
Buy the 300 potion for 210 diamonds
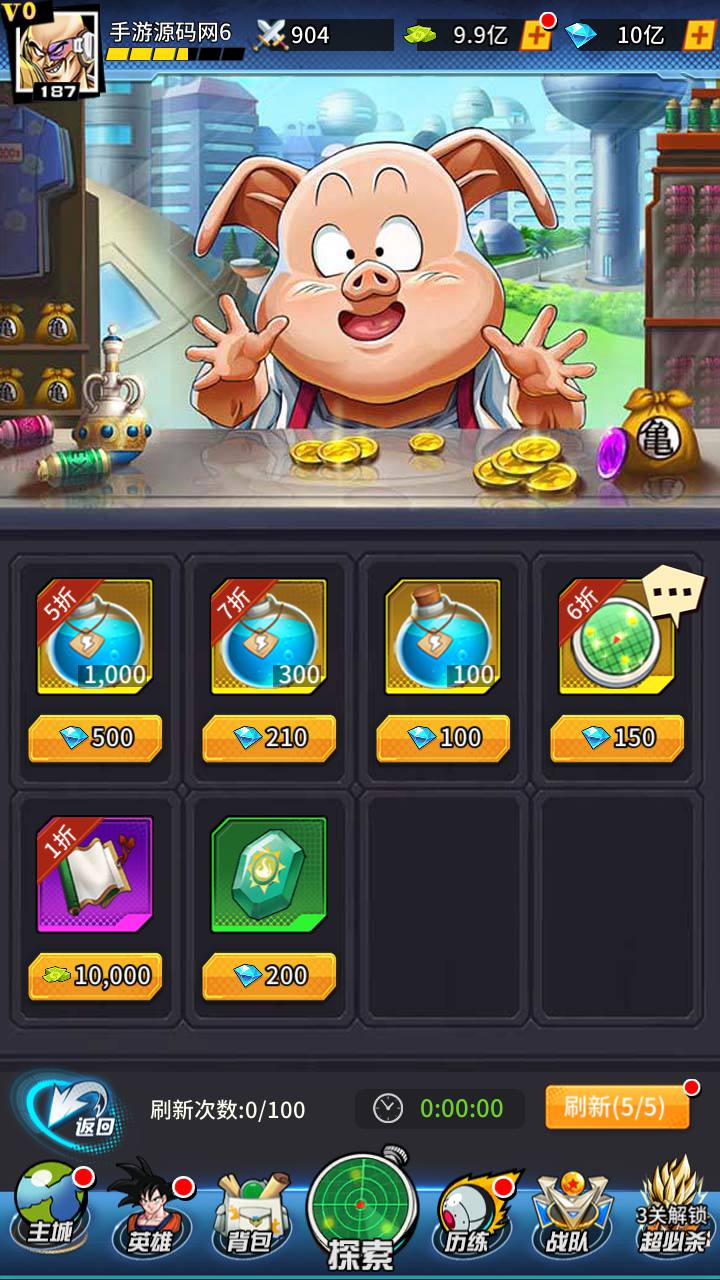[269, 738]
